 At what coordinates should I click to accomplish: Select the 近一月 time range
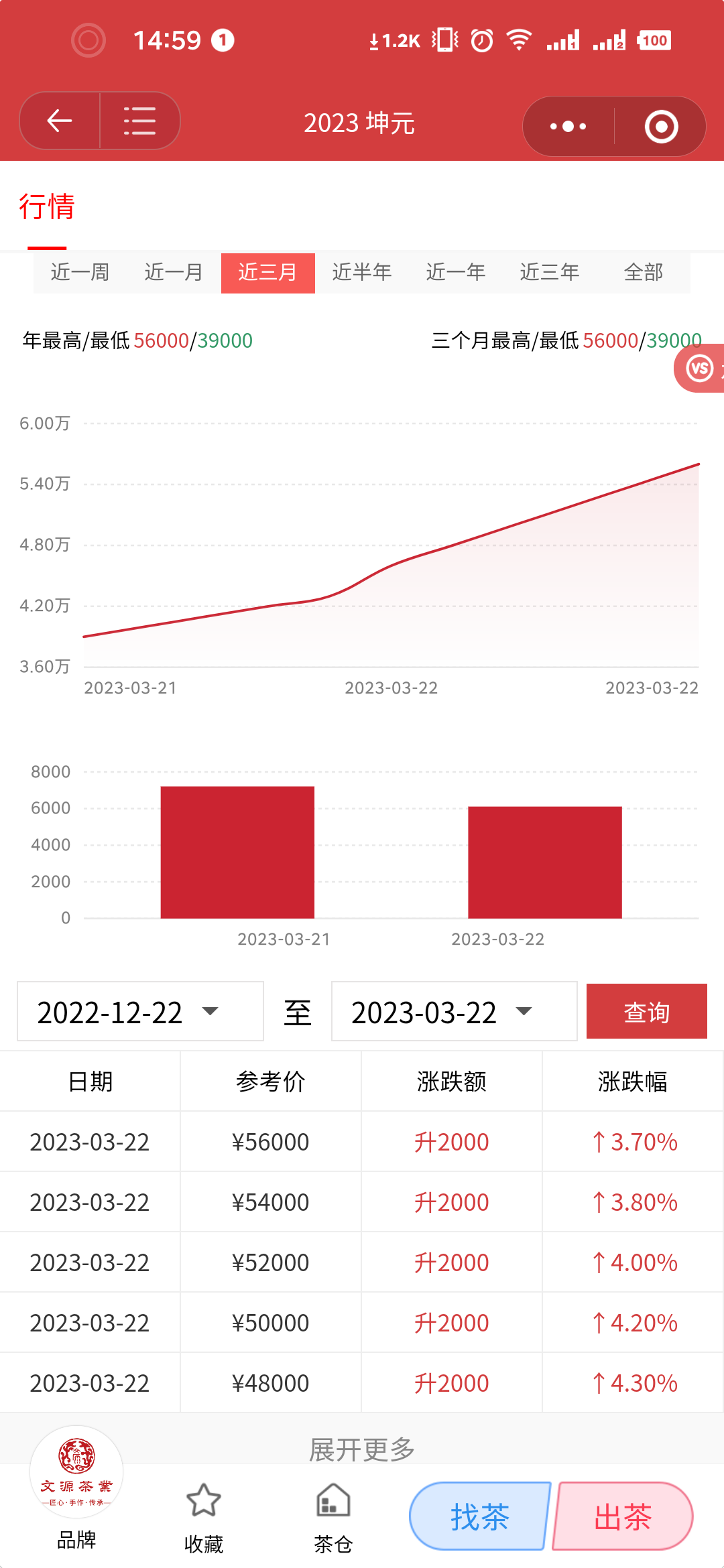[x=174, y=273]
